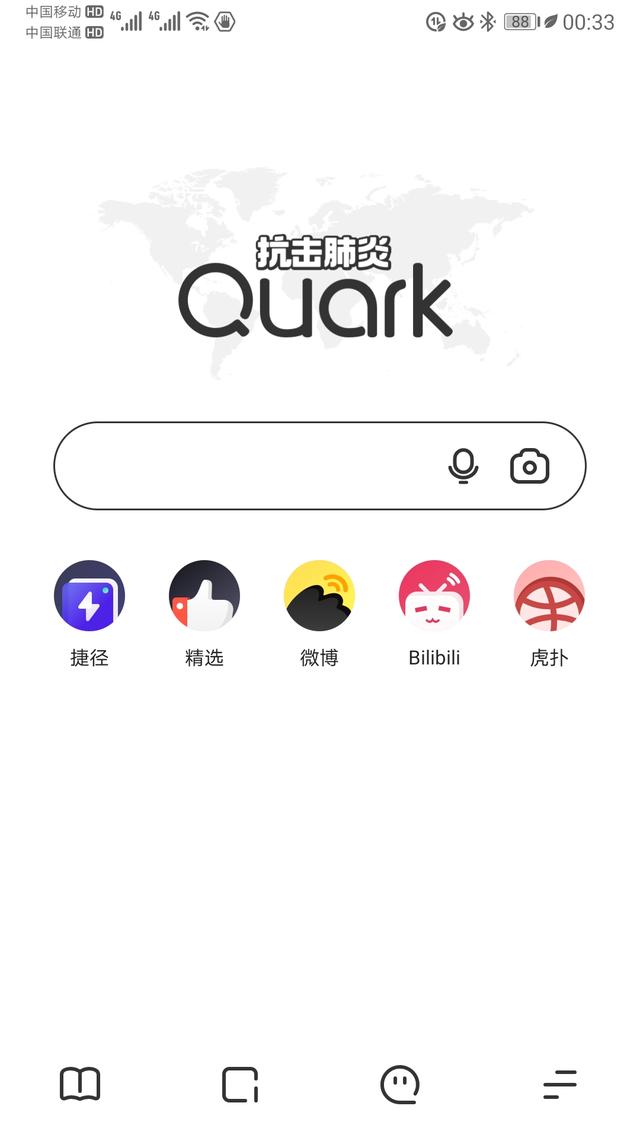The image size is (640, 1138).
Task: Open the bookmarks book icon
Action: [x=80, y=1084]
